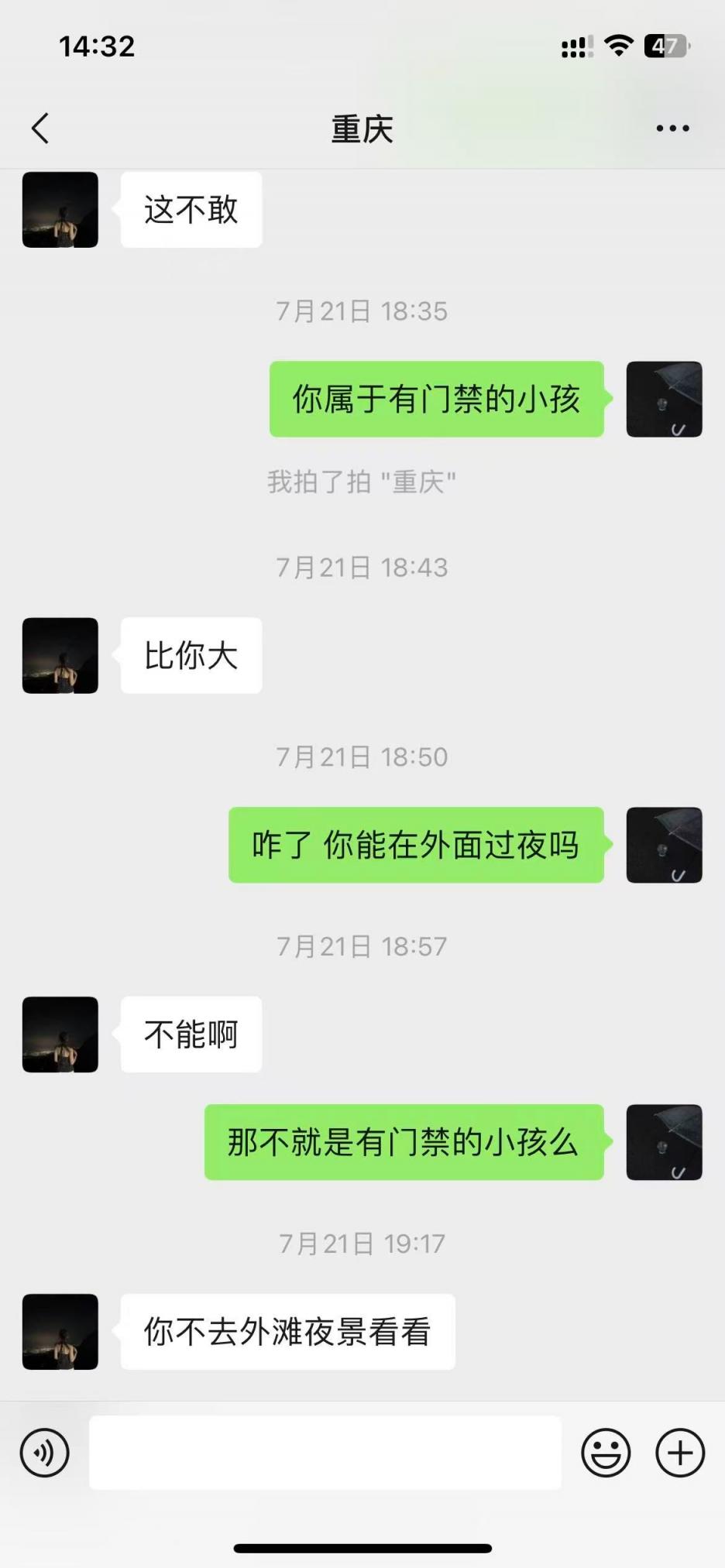Viewport: 725px width, 1568px height.
Task: Open chat info via the three-dot menu
Action: [672, 129]
